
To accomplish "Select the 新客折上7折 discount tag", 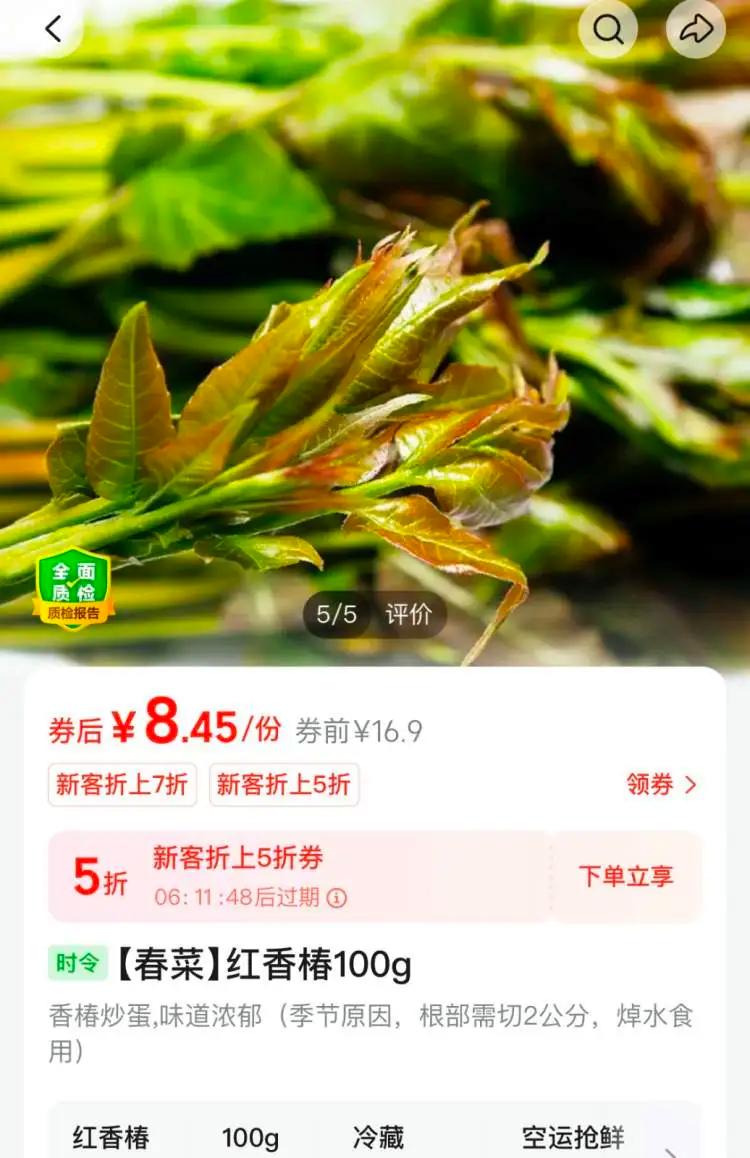I will [122, 785].
